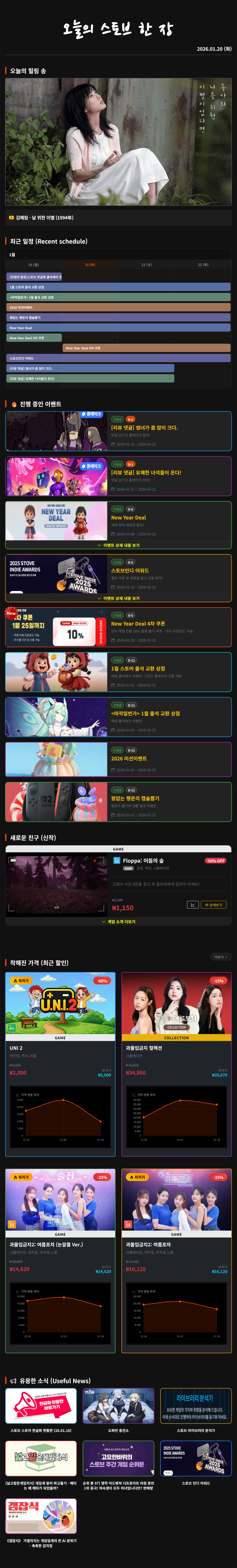Screen dimensions: 237x1568
Task: Tap 상세보기 for Floppa: 어둠의 숲
Action: click(x=214, y=905)
